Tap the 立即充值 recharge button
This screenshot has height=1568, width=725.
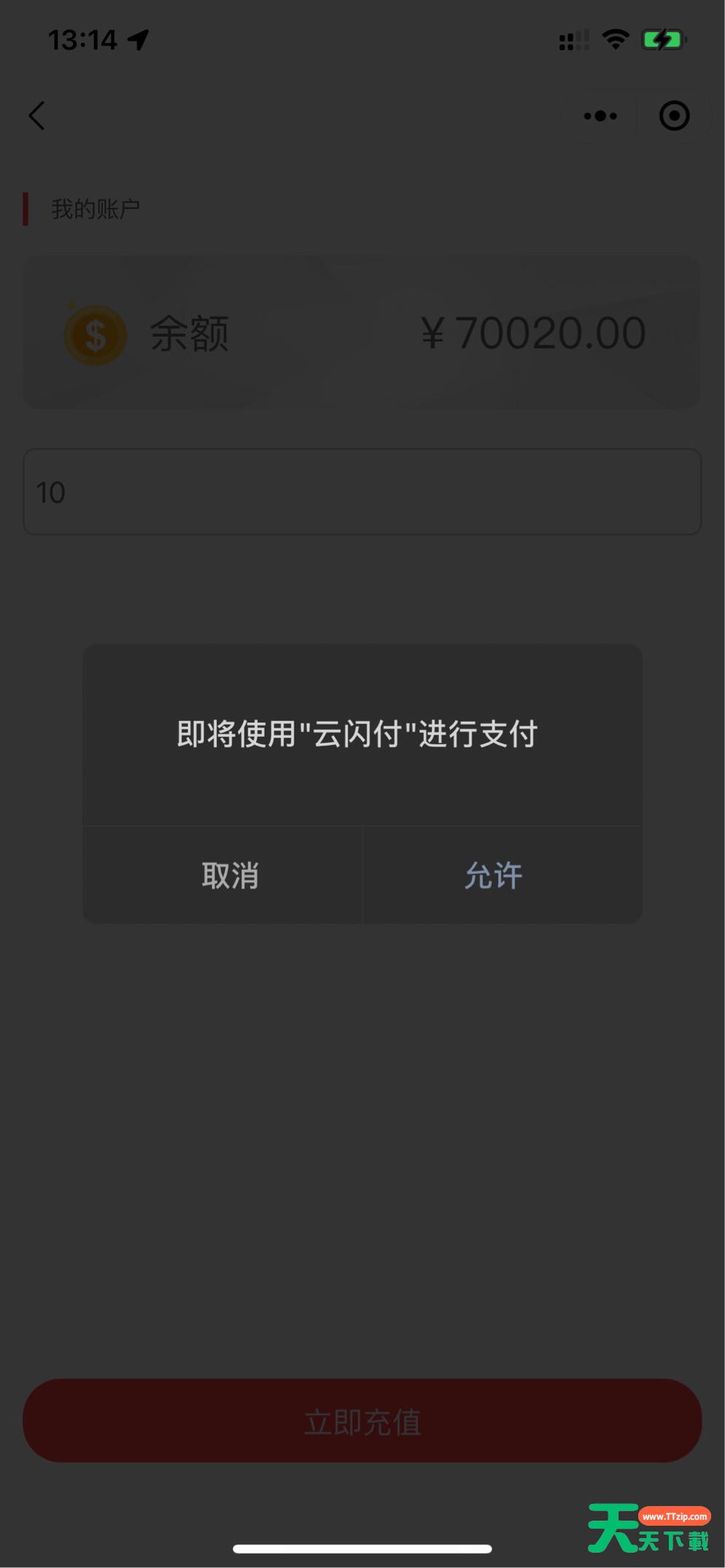coord(362,1421)
